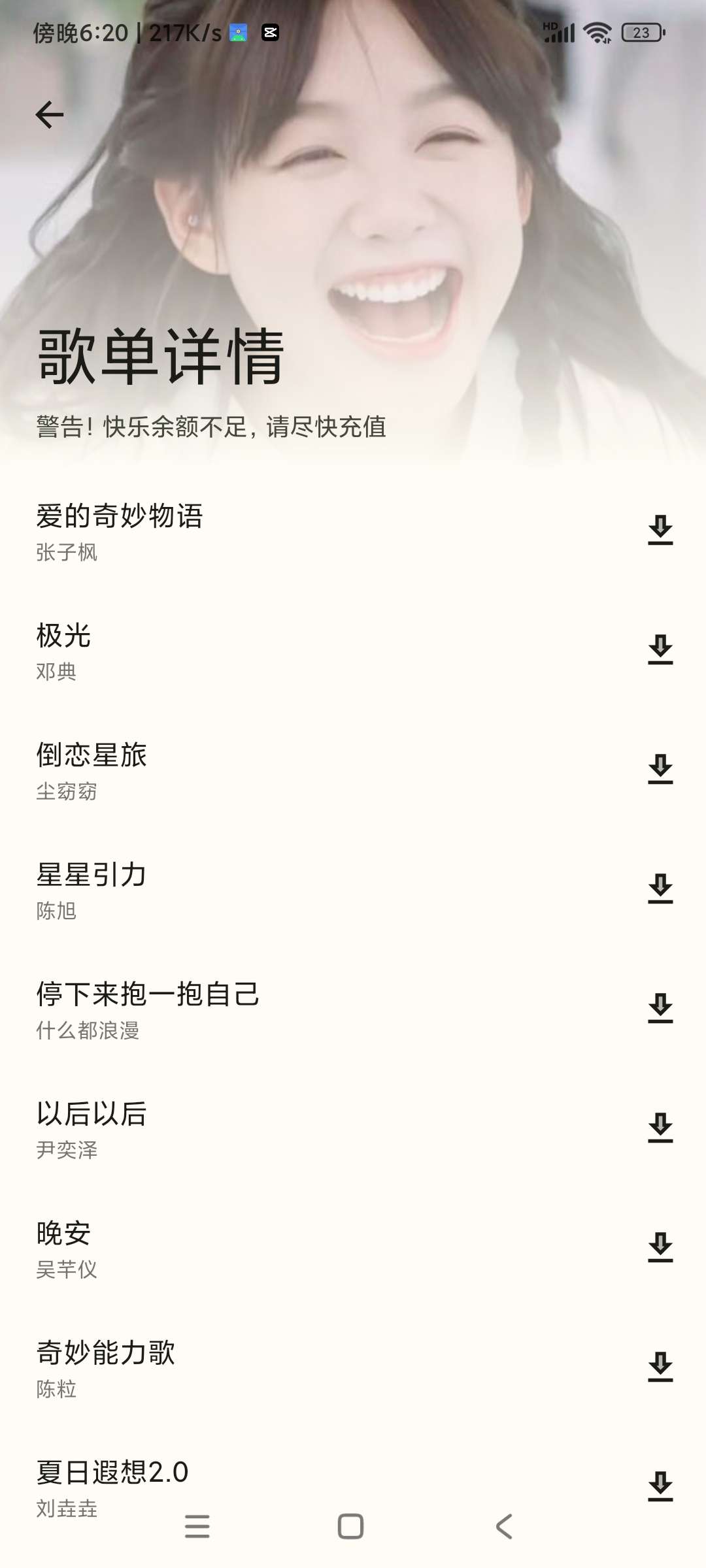Screen dimensions: 706x1568
Task: Play 停下来抱一抱自己 by 什么都浪漫
Action: pos(261,1009)
